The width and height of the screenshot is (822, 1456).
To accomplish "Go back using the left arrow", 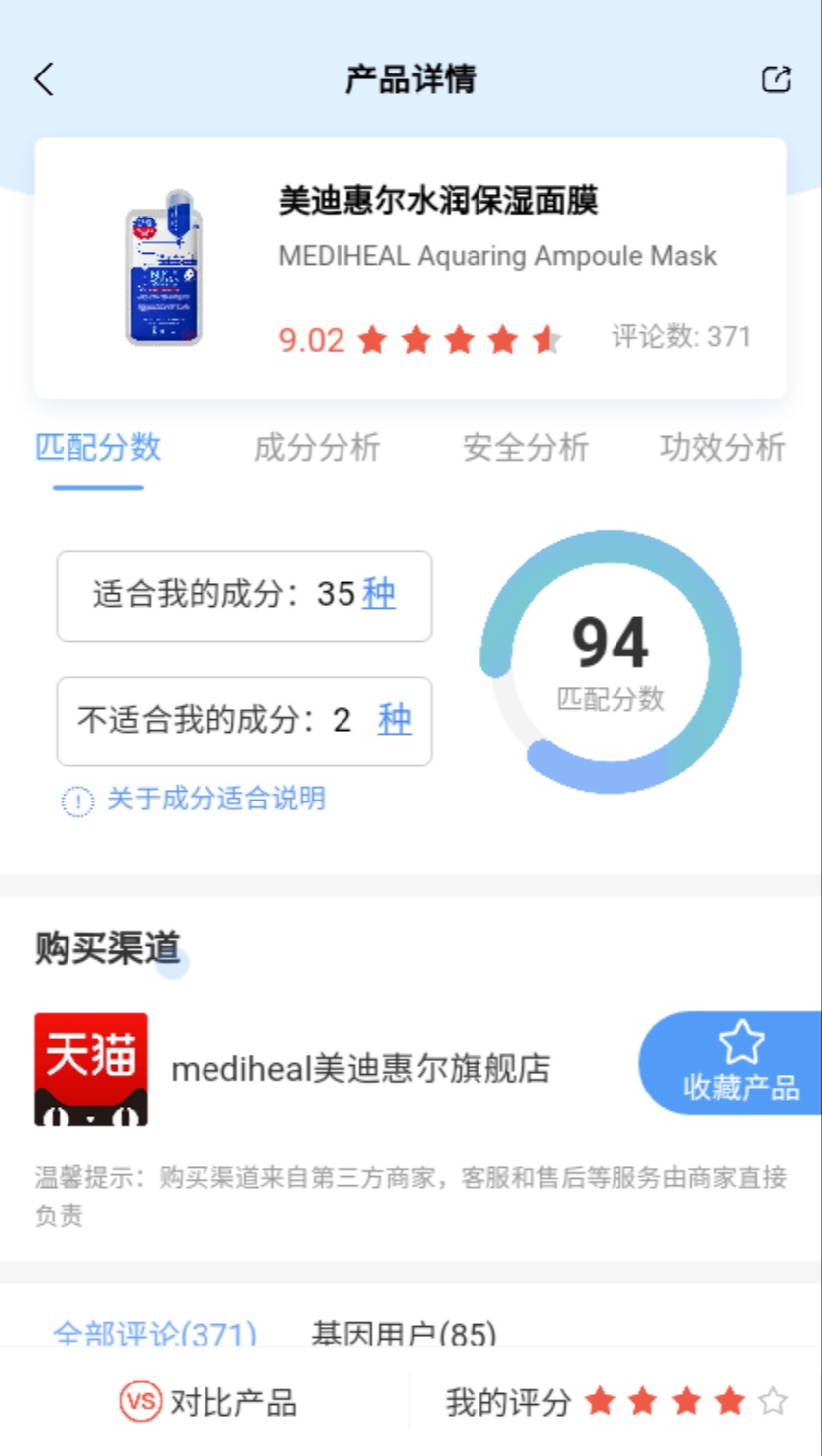I will coord(43,79).
